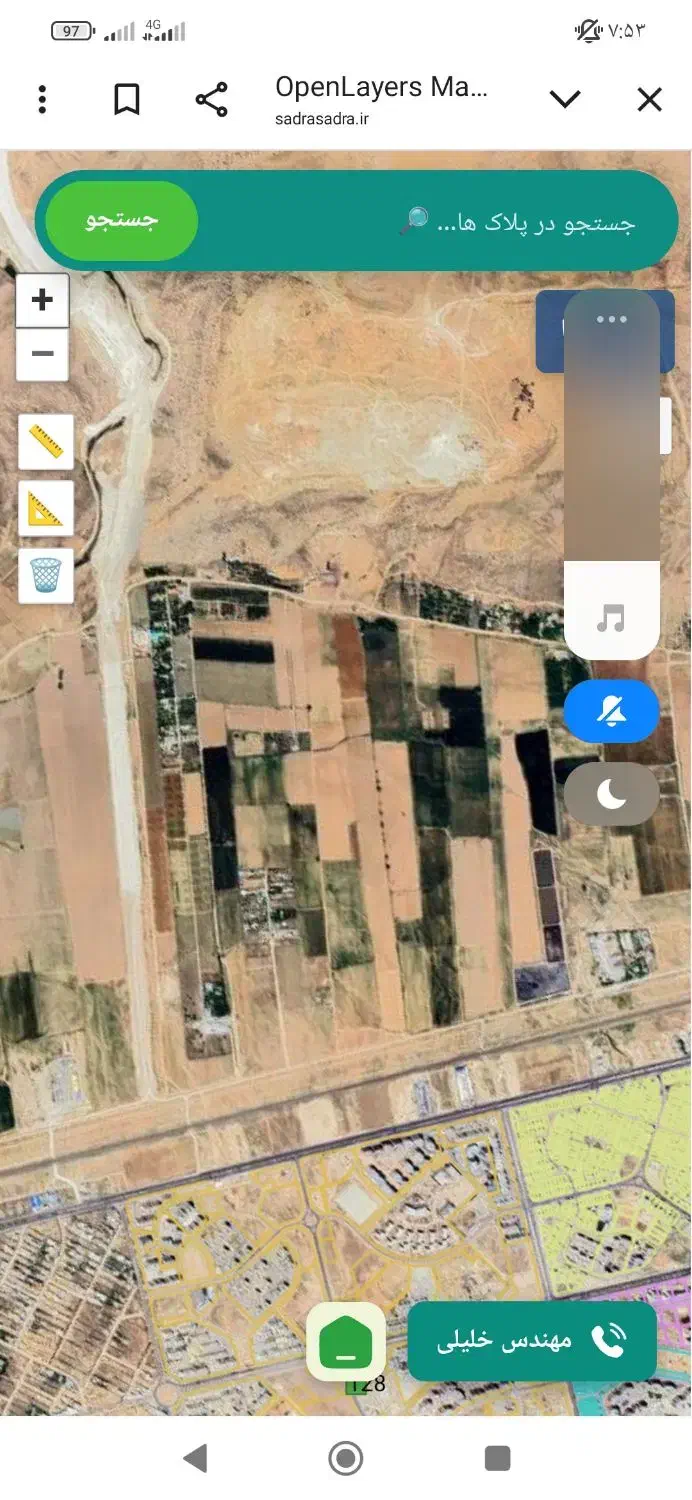Image resolution: width=692 pixels, height=1500 pixels.
Task: Zoom in on the map
Action: [42, 300]
